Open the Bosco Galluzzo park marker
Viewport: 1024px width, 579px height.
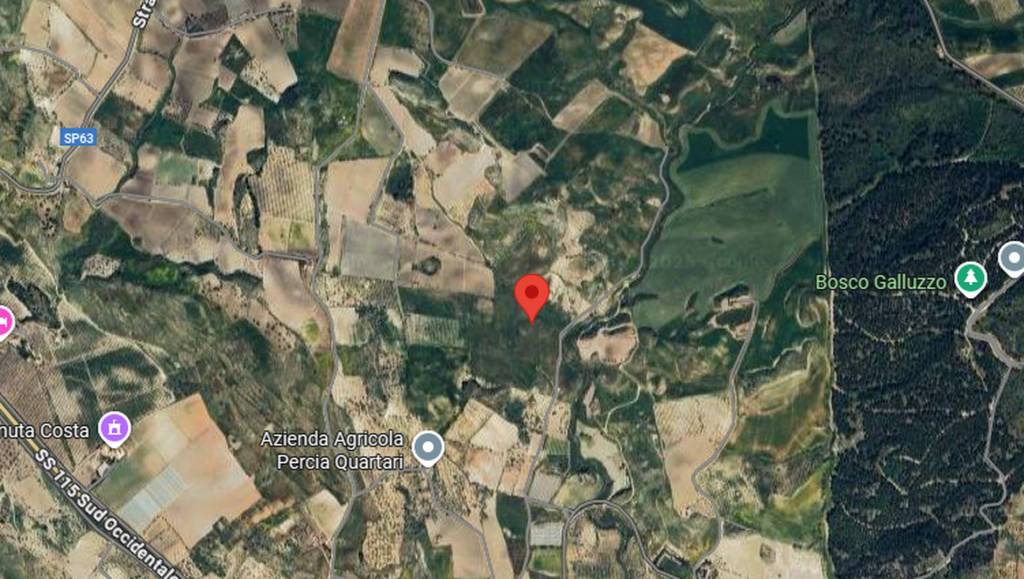pos(969,279)
